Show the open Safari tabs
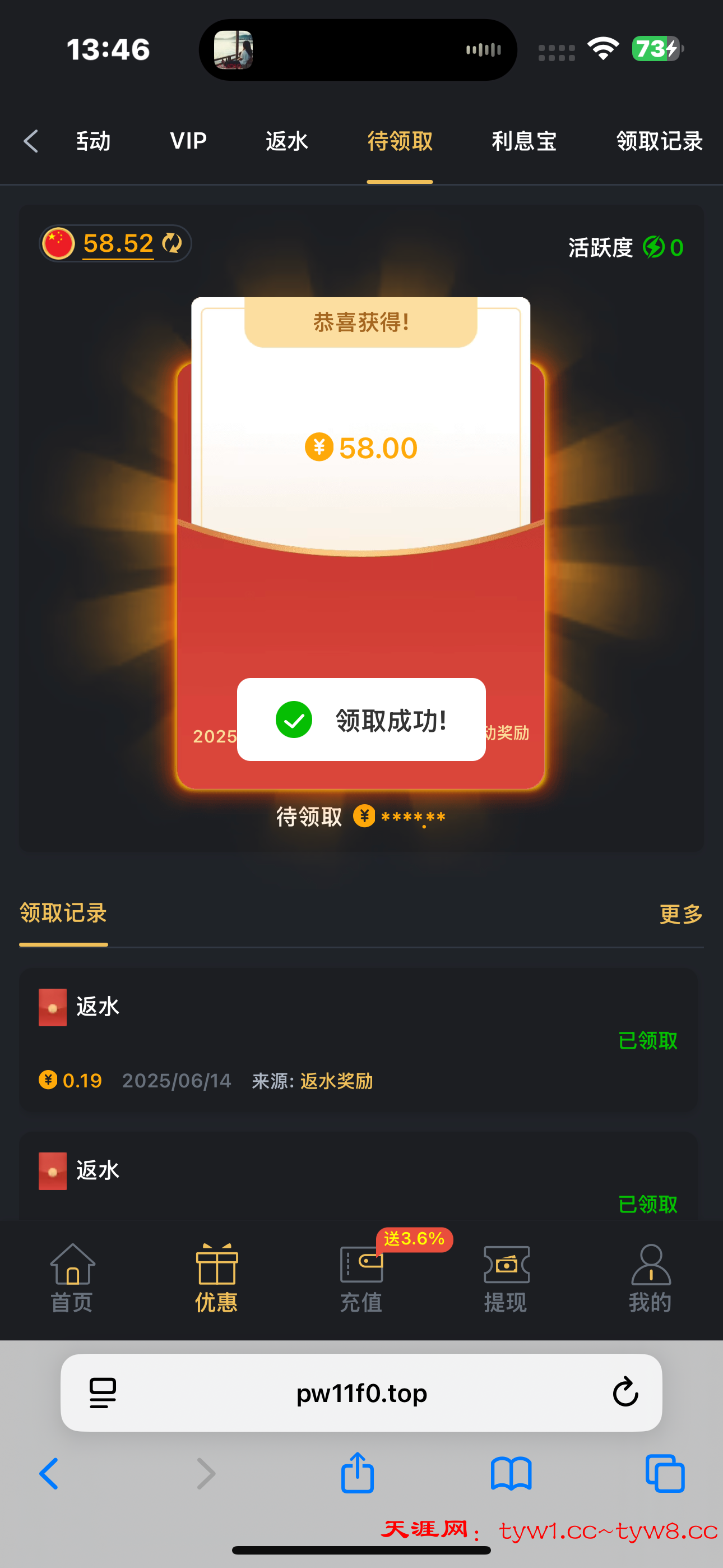The width and height of the screenshot is (723, 1568). pos(665,1474)
